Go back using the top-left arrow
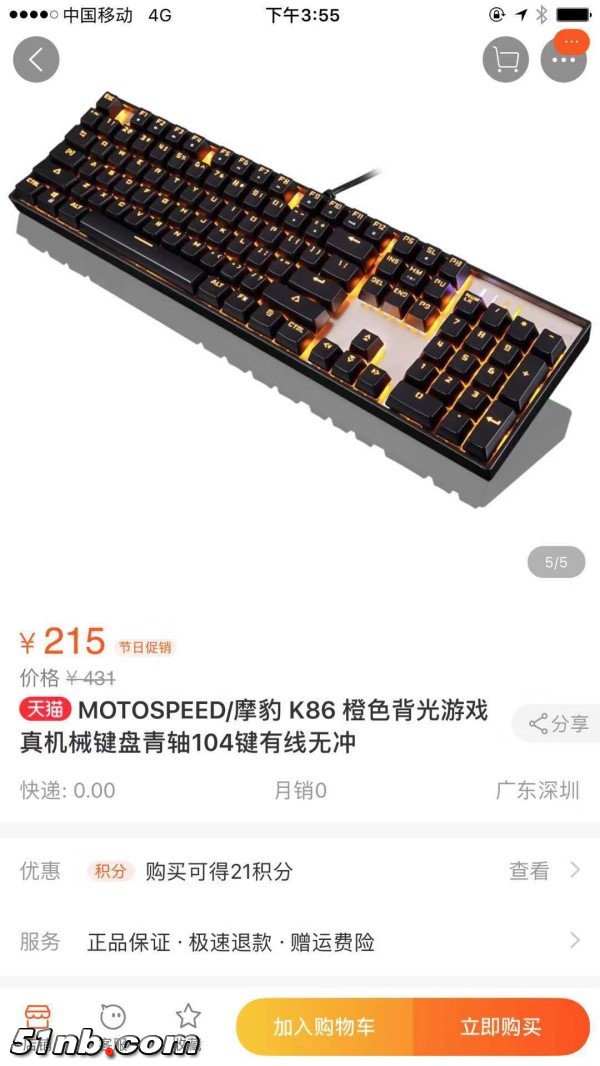 36,60
